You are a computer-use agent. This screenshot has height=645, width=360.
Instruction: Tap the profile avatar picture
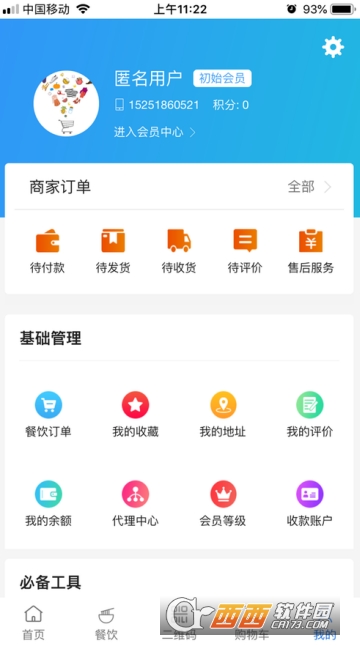(x=66, y=103)
